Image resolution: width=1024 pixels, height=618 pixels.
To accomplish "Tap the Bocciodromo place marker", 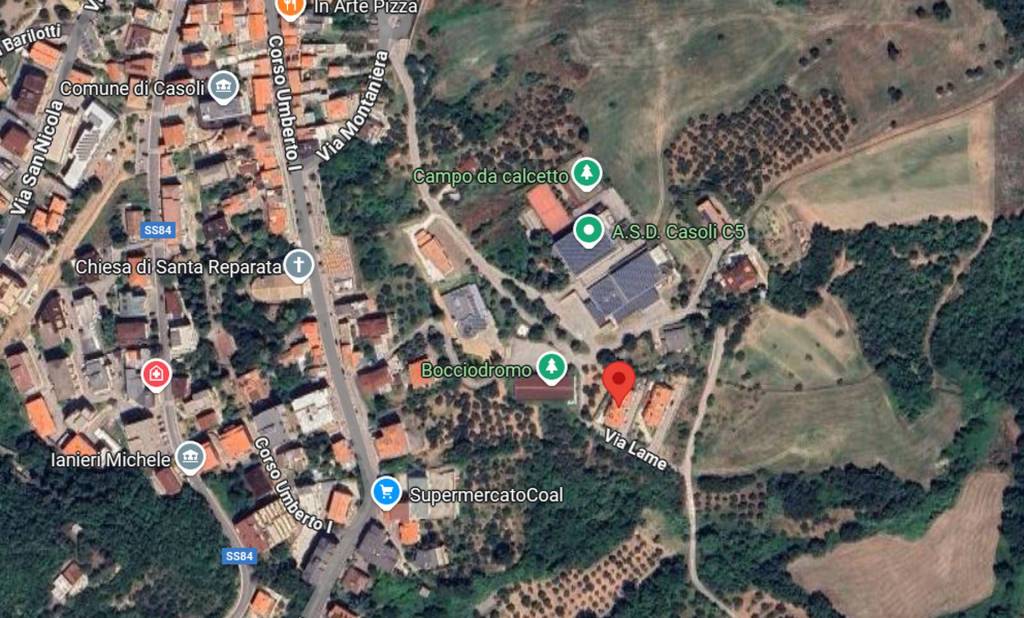I will [550, 369].
